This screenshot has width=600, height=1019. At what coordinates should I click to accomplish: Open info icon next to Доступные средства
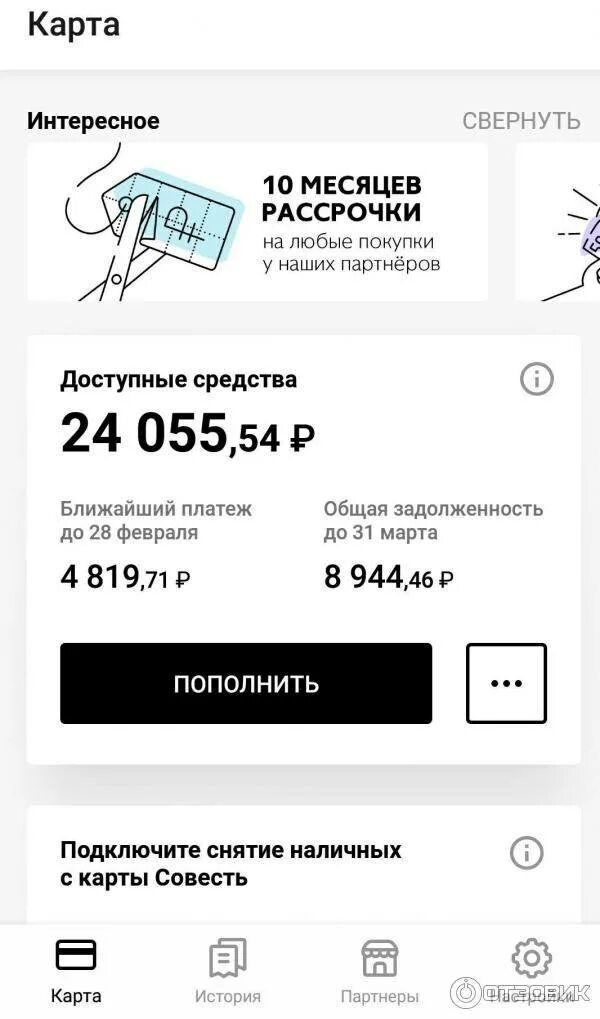[x=537, y=379]
